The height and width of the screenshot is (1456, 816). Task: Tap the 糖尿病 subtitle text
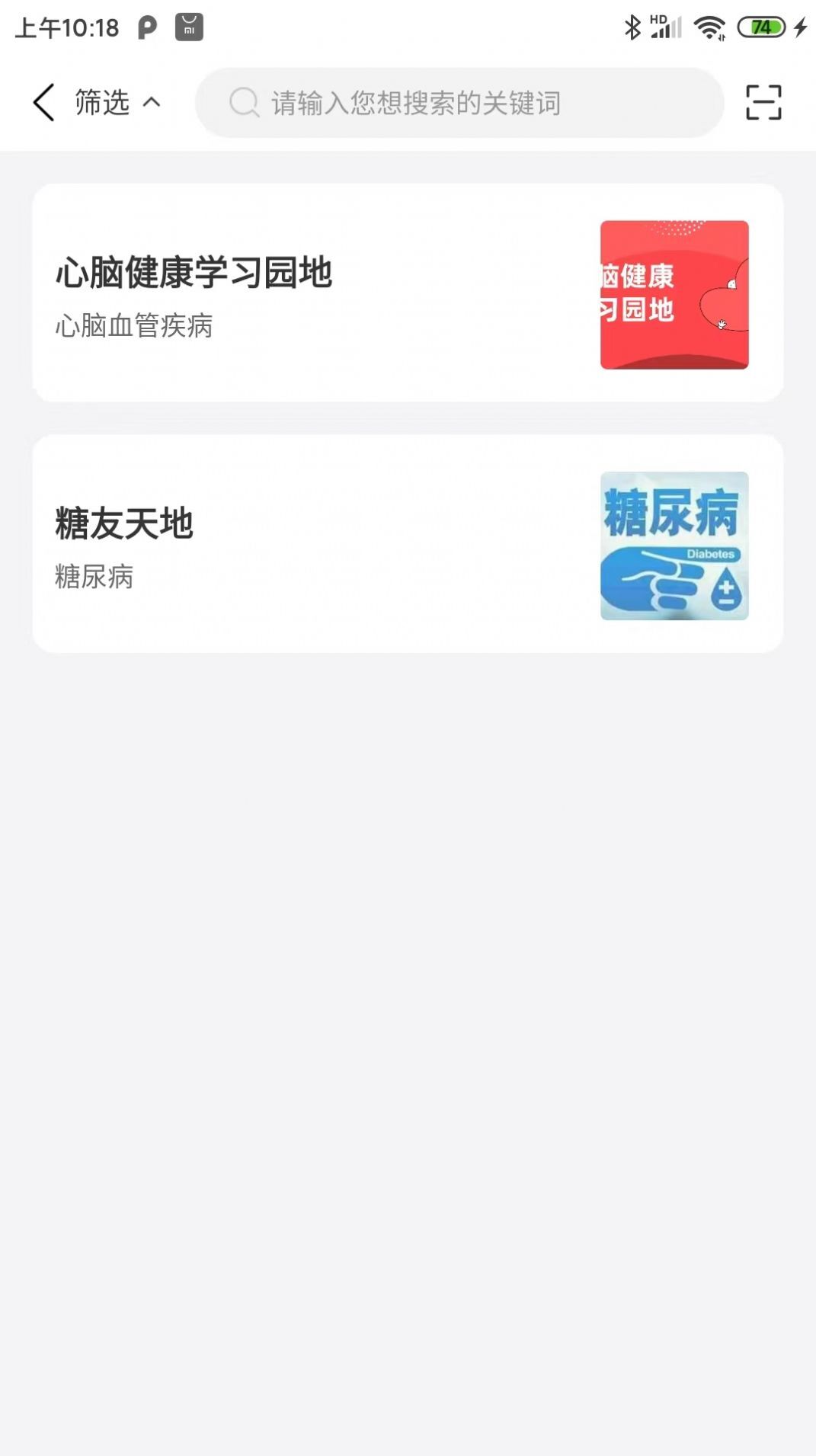click(94, 578)
